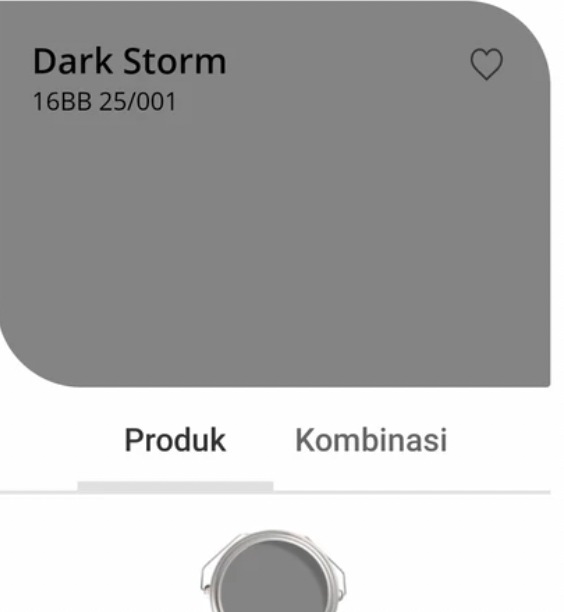564x612 pixels.
Task: Select the Produk tab
Action: pos(175,440)
